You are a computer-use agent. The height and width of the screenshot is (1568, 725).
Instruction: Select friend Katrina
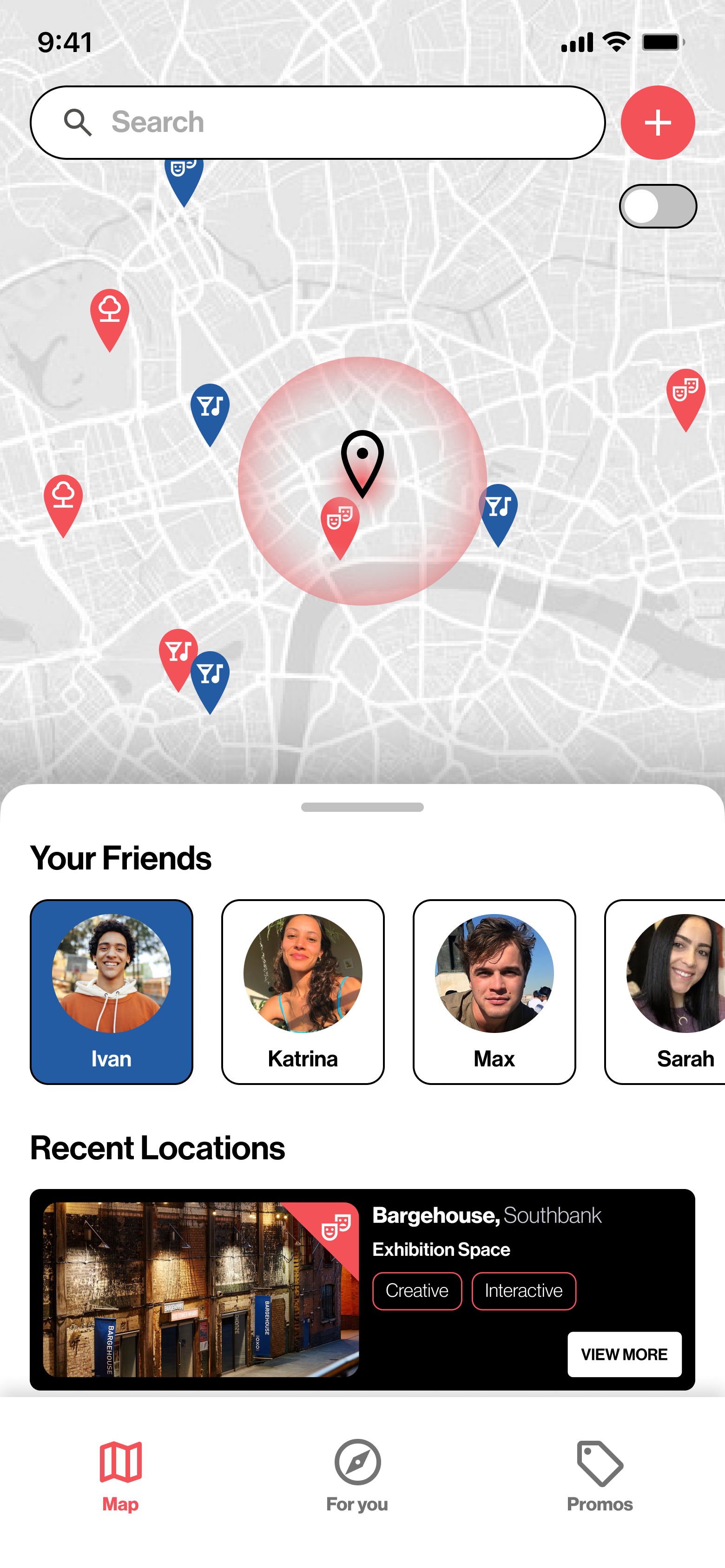[x=303, y=991]
